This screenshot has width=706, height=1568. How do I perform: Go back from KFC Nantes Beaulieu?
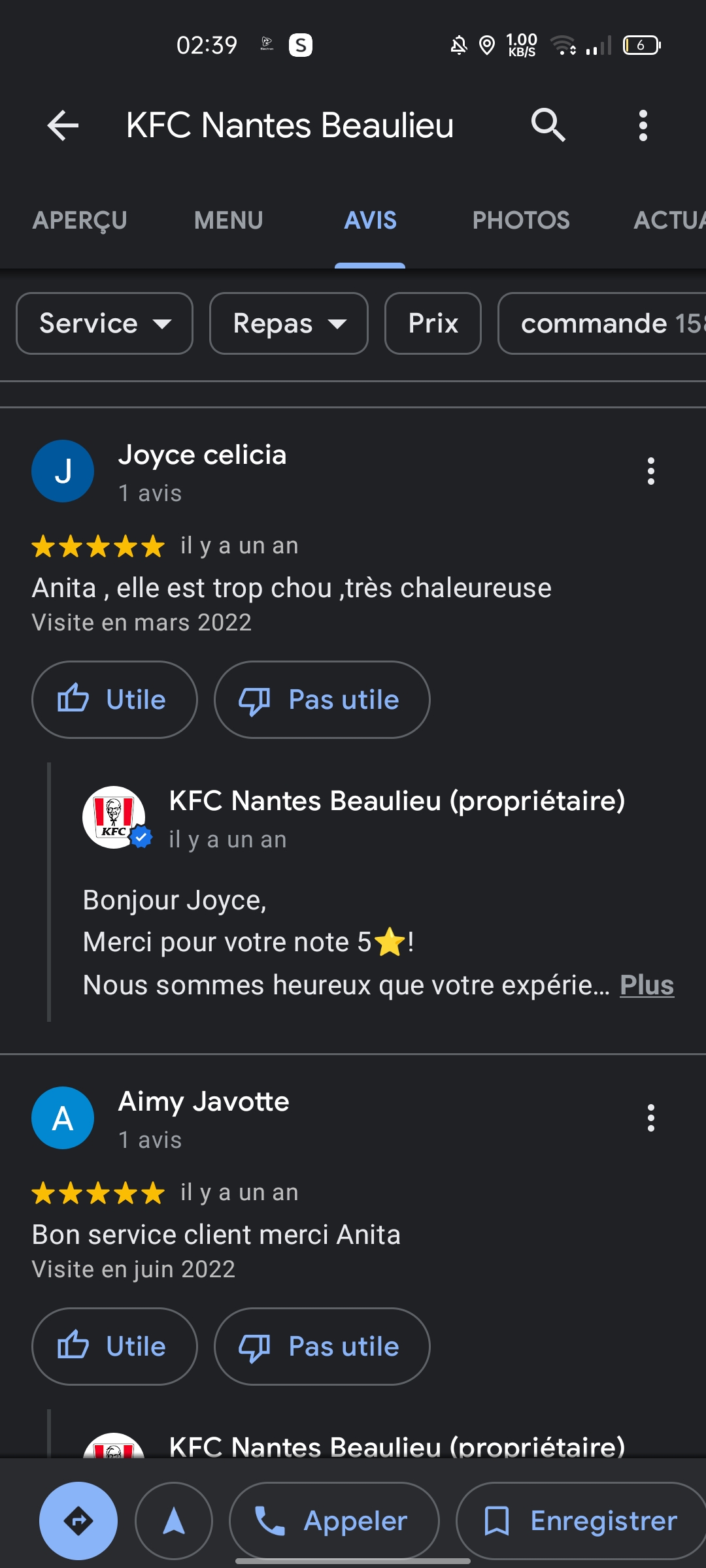[x=63, y=125]
